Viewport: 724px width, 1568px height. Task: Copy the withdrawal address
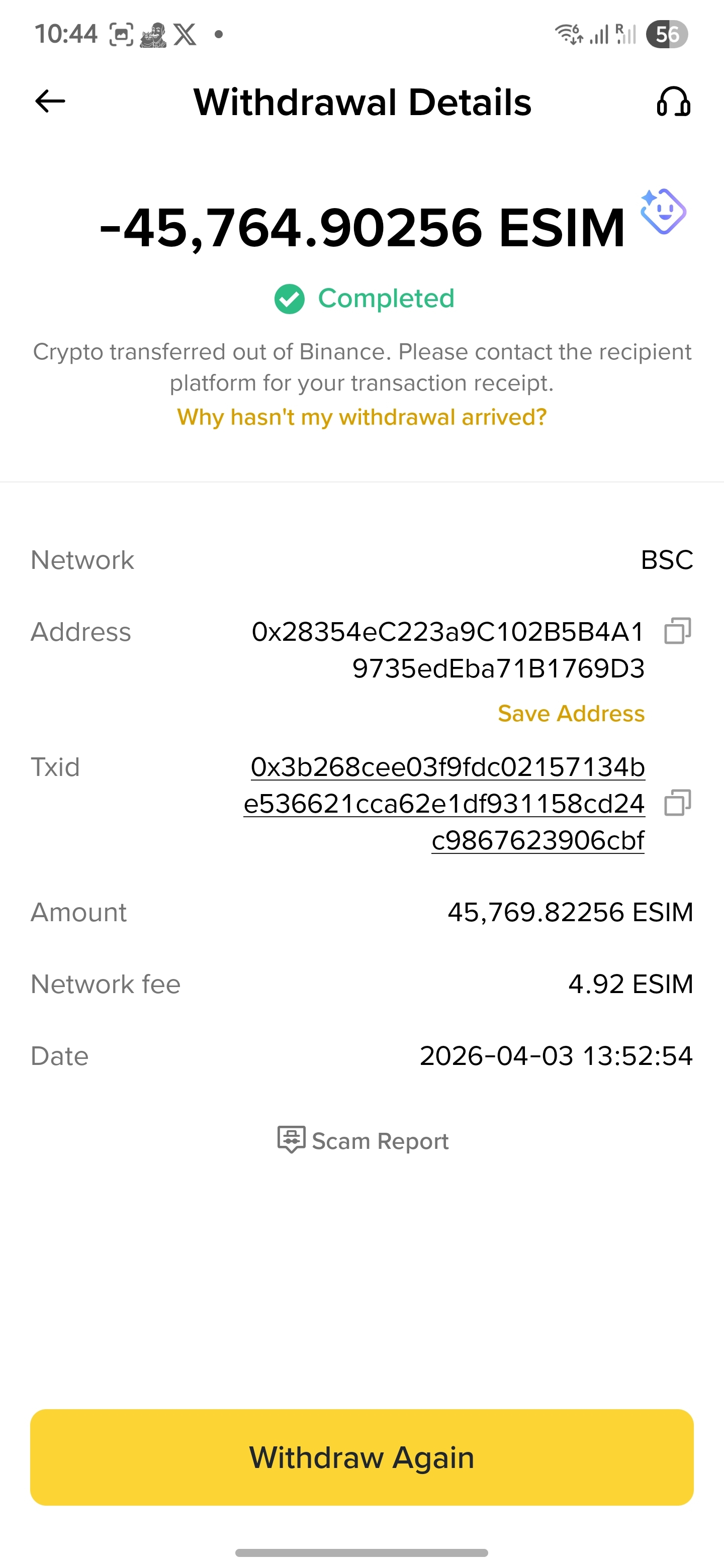[677, 631]
